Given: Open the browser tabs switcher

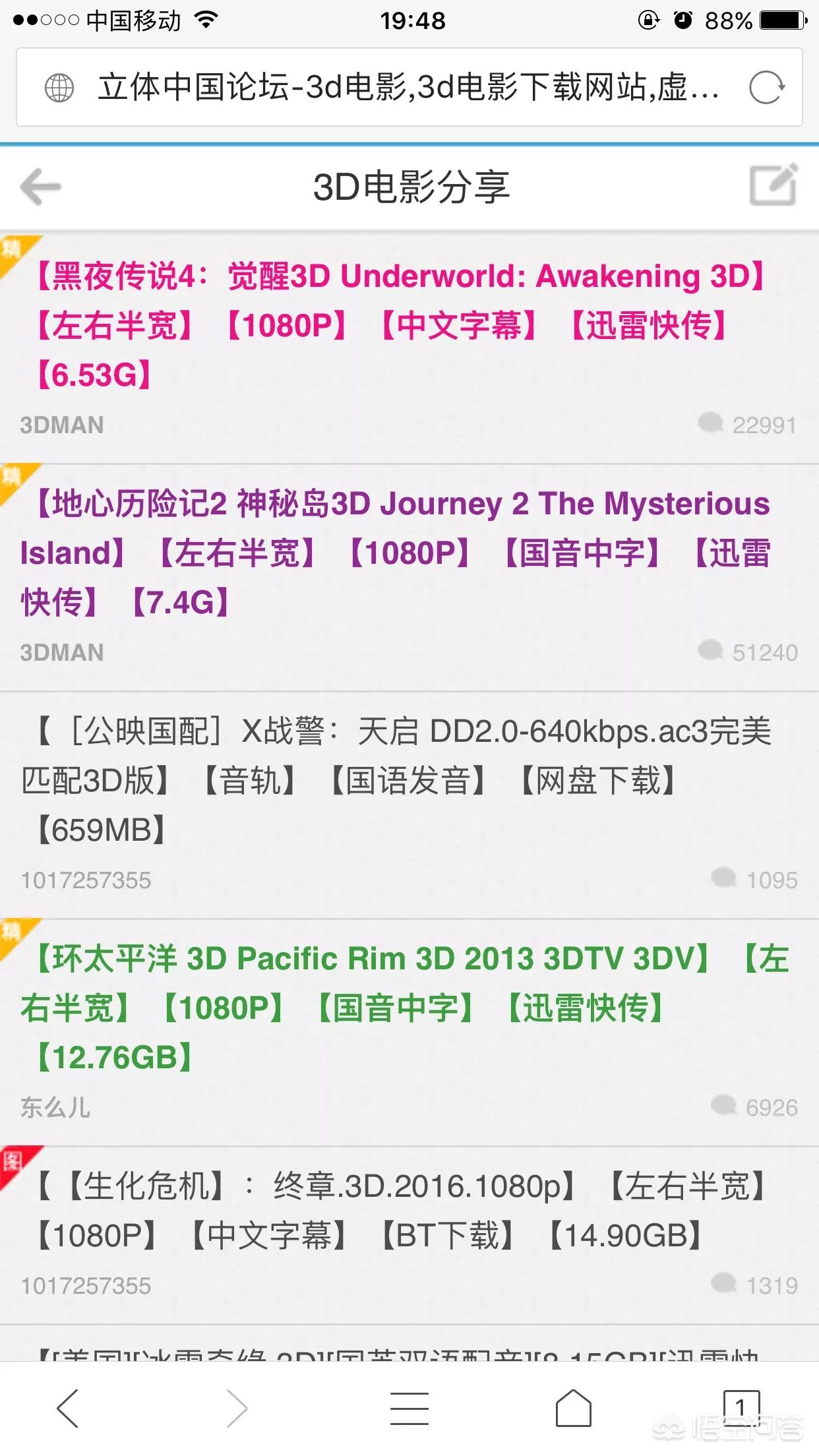Looking at the screenshot, I should [x=741, y=1408].
